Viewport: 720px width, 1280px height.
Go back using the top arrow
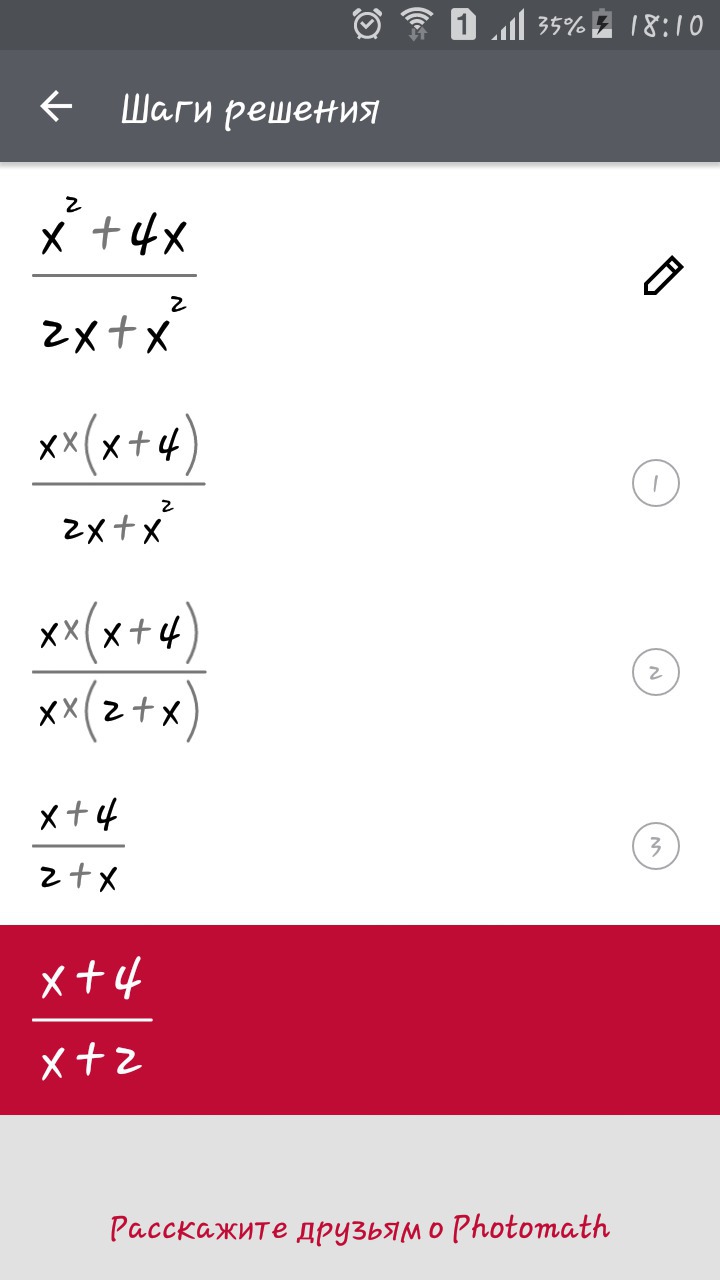(x=56, y=107)
